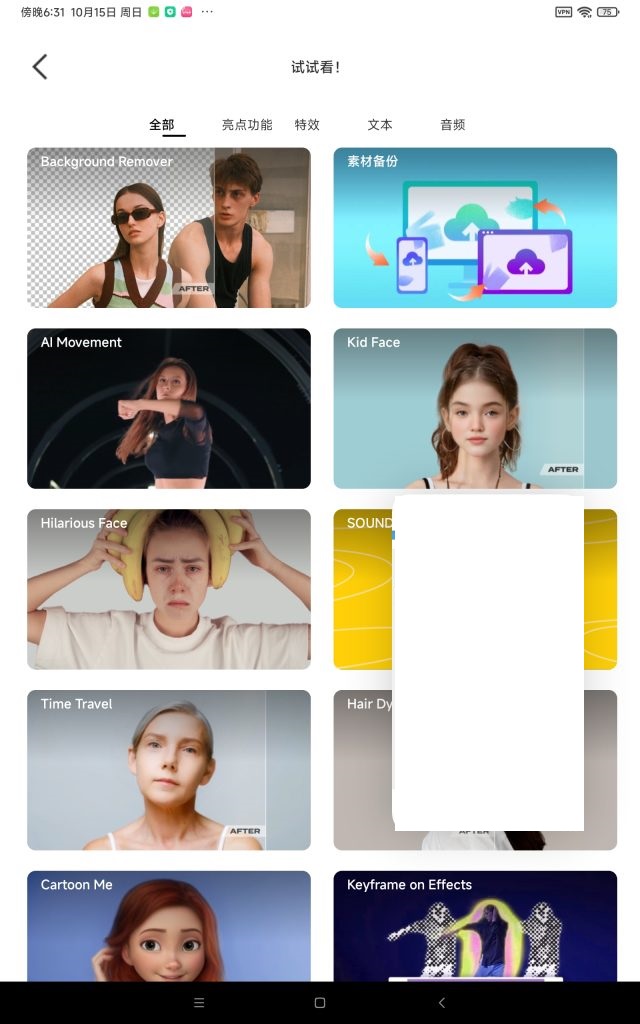The image size is (640, 1024).
Task: Open the 素材备份 card
Action: 475,228
